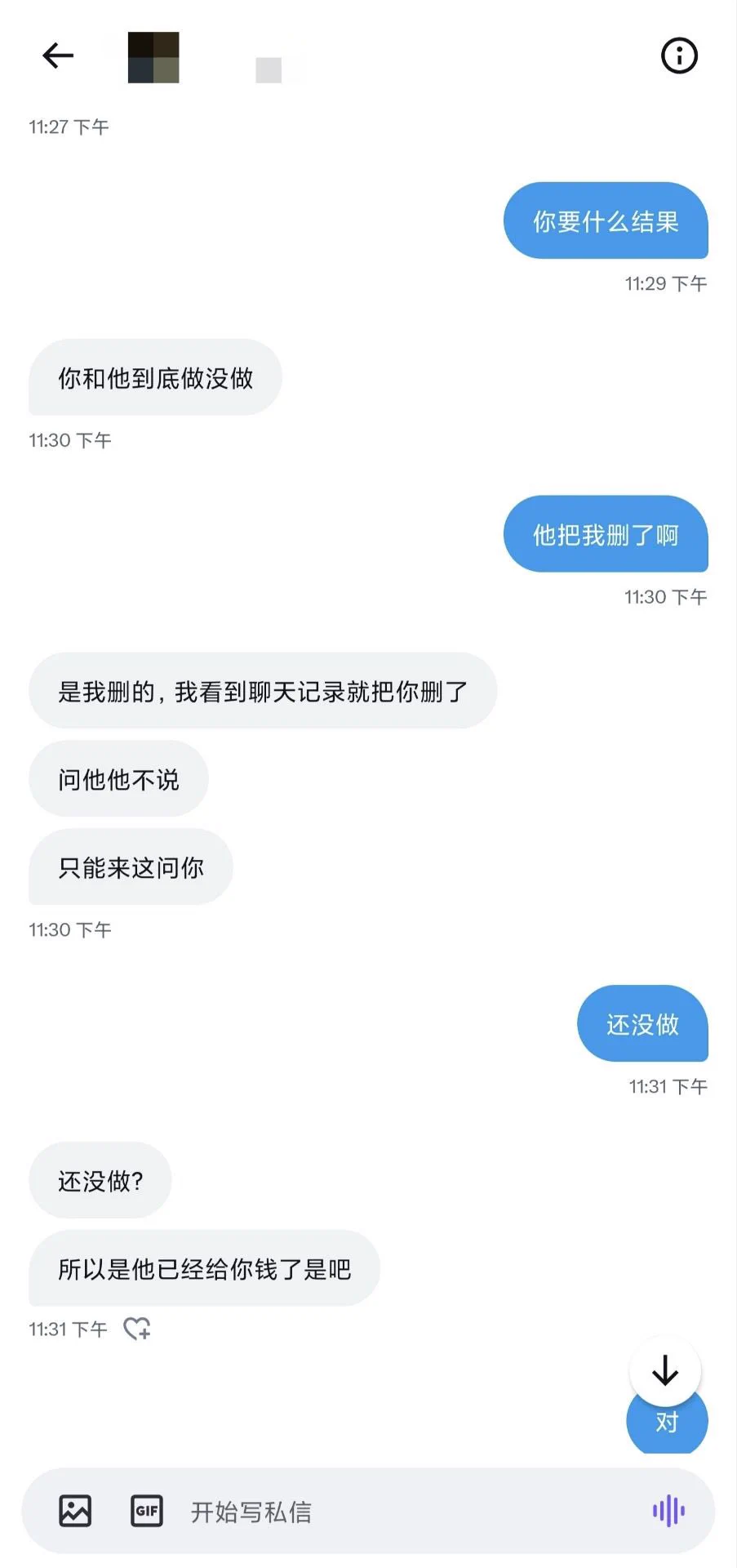This screenshot has height=1568, width=737.
Task: Open conversation info details
Action: coord(678,56)
